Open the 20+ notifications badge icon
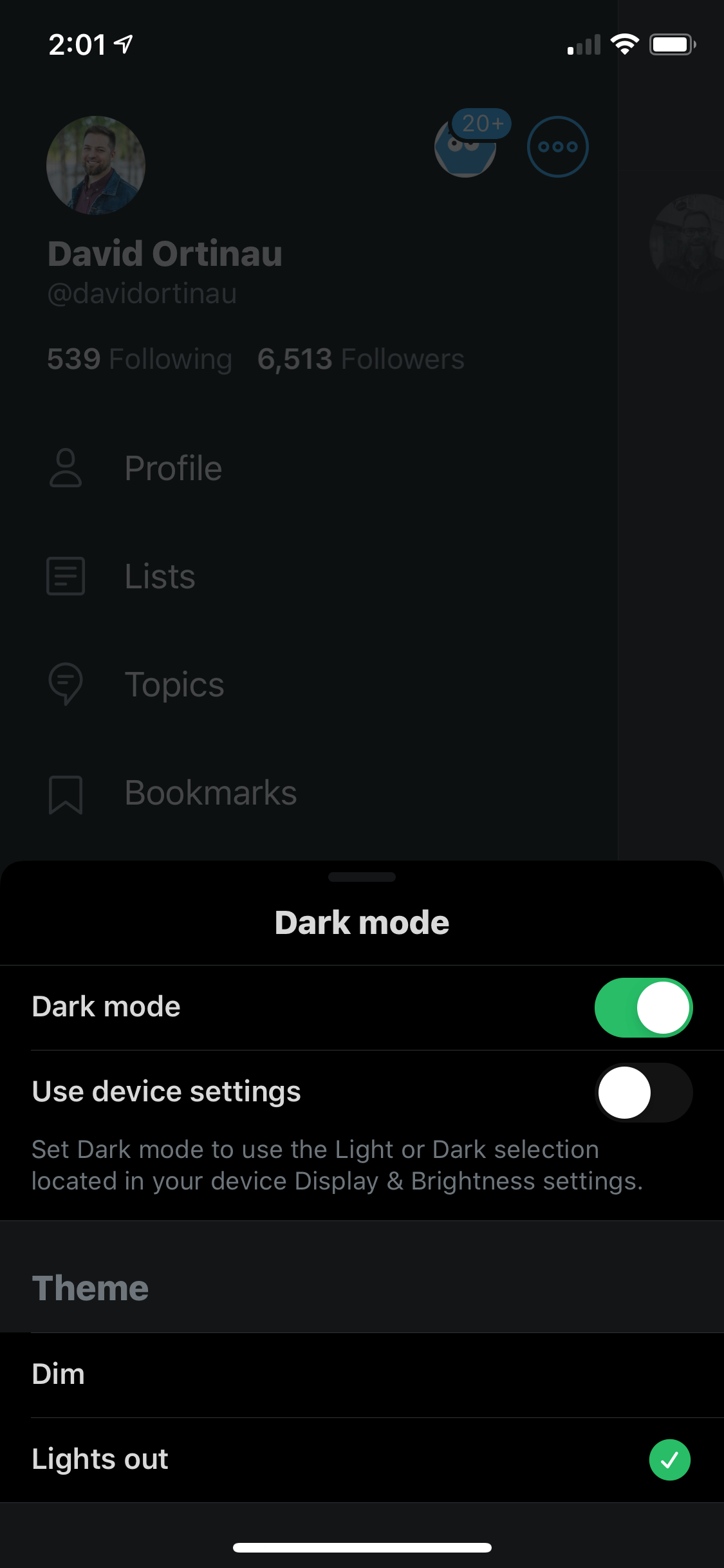 (x=481, y=125)
